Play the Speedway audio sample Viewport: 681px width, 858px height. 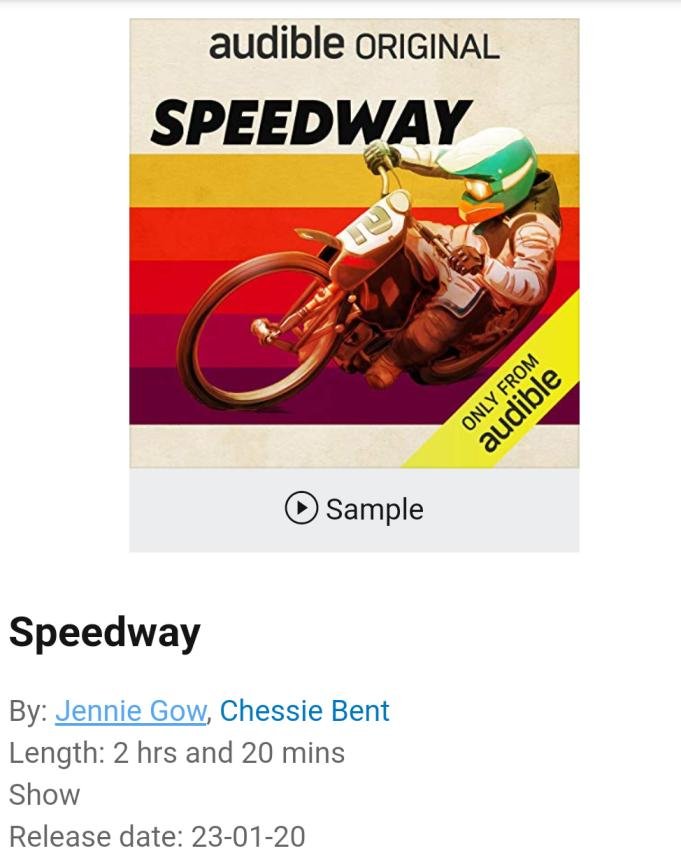[x=354, y=509]
